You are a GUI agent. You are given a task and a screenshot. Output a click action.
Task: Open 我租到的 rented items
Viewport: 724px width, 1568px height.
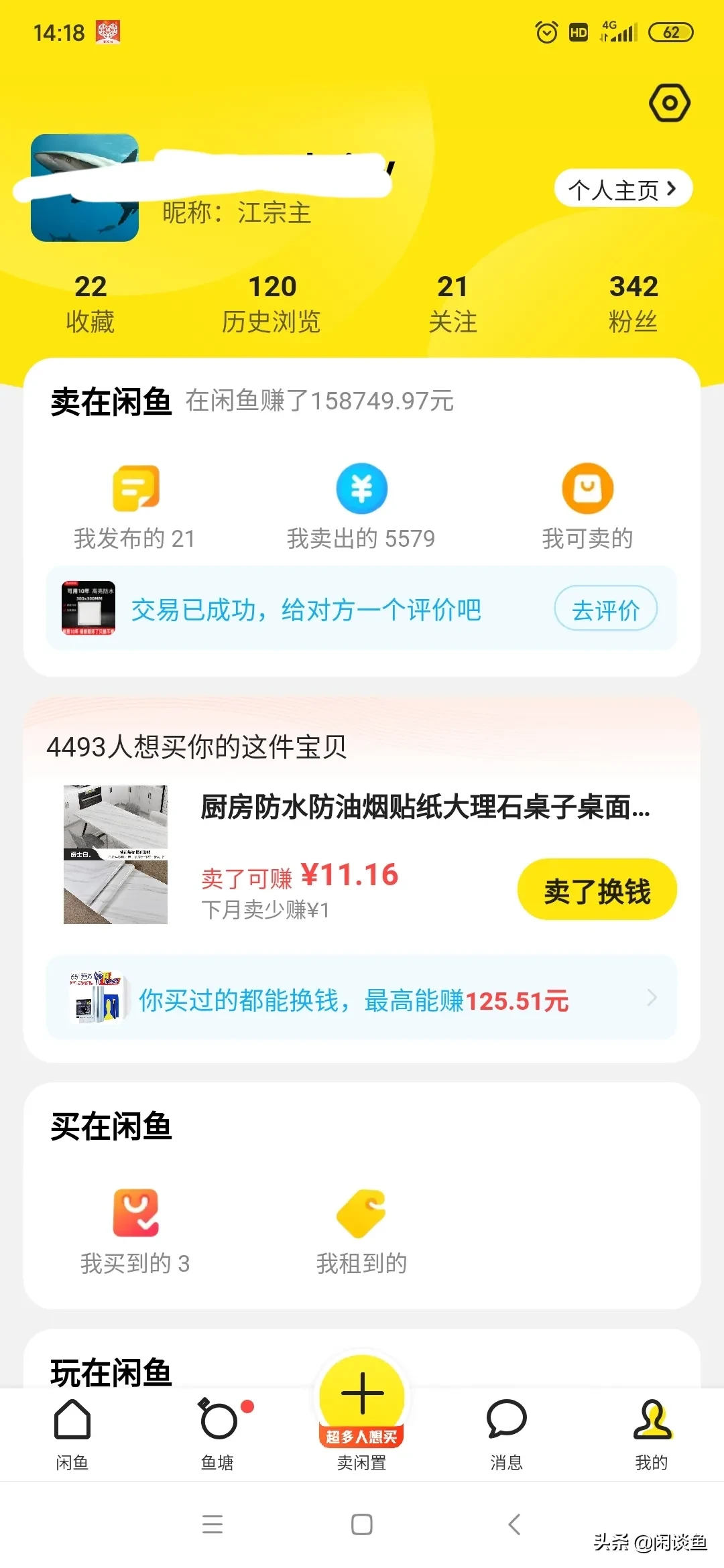361,1232
